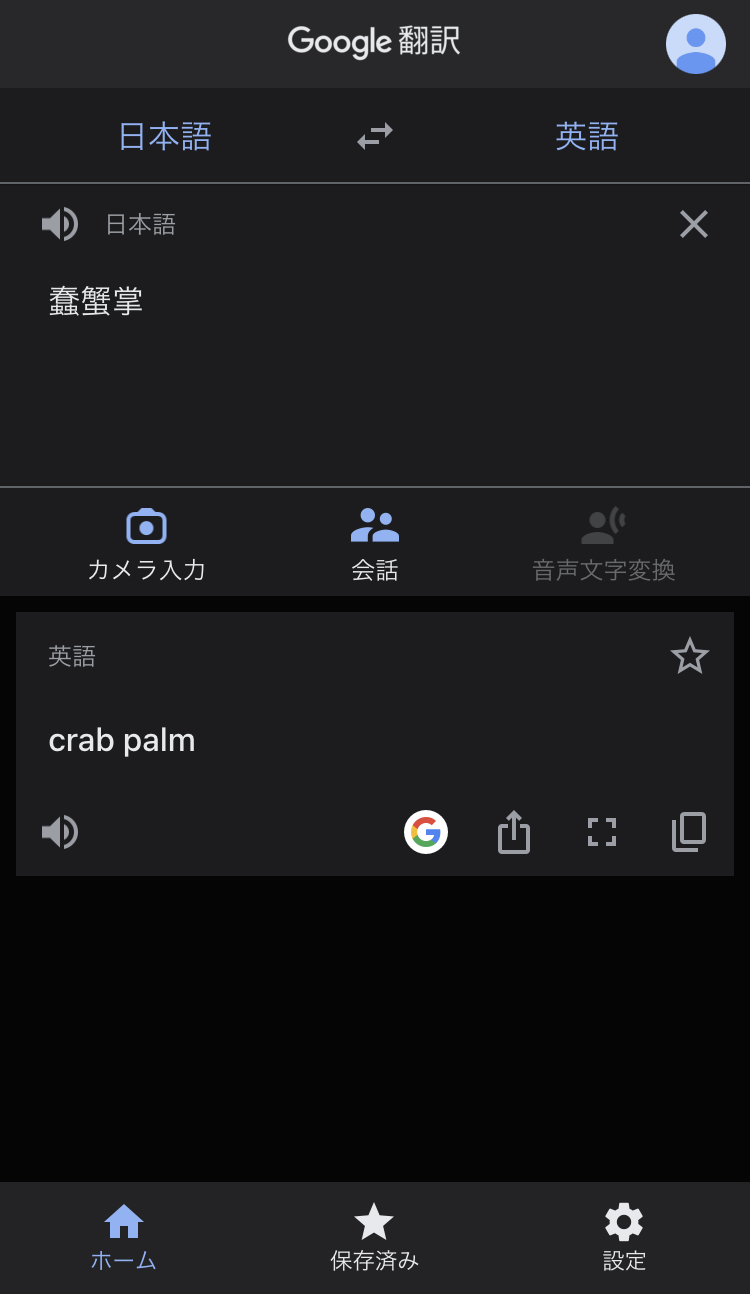The height and width of the screenshot is (1294, 750).
Task: Save the translation with the star
Action: pyautogui.click(x=689, y=657)
